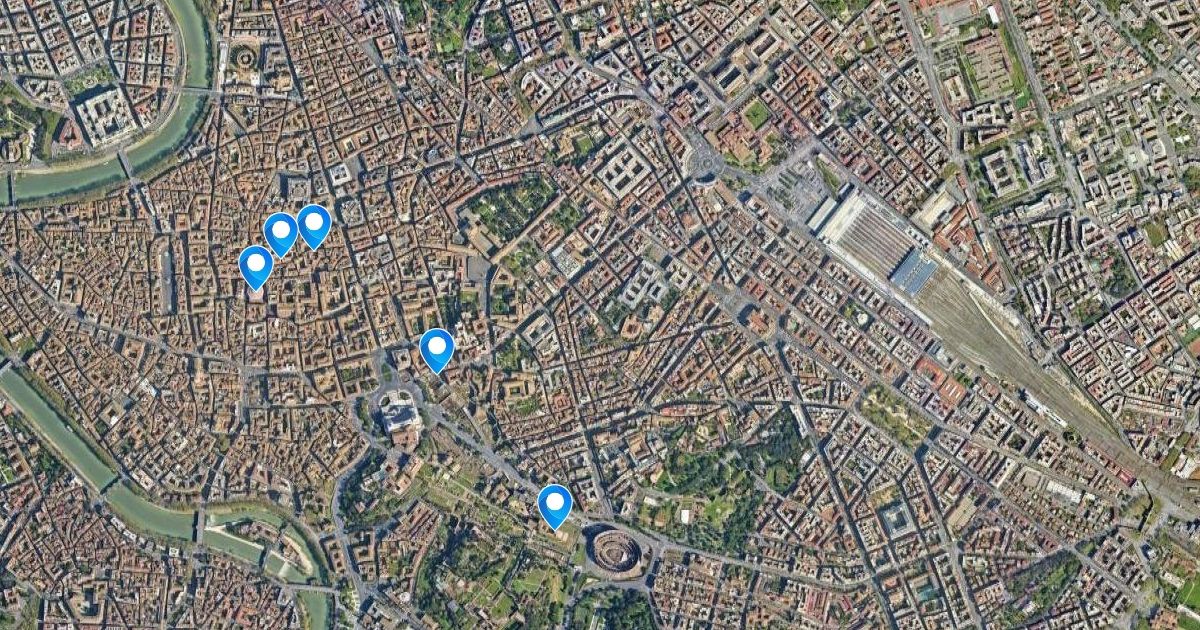Select the easternmost pin of the three-pin cluster
This screenshot has width=1200, height=630.
[x=314, y=225]
